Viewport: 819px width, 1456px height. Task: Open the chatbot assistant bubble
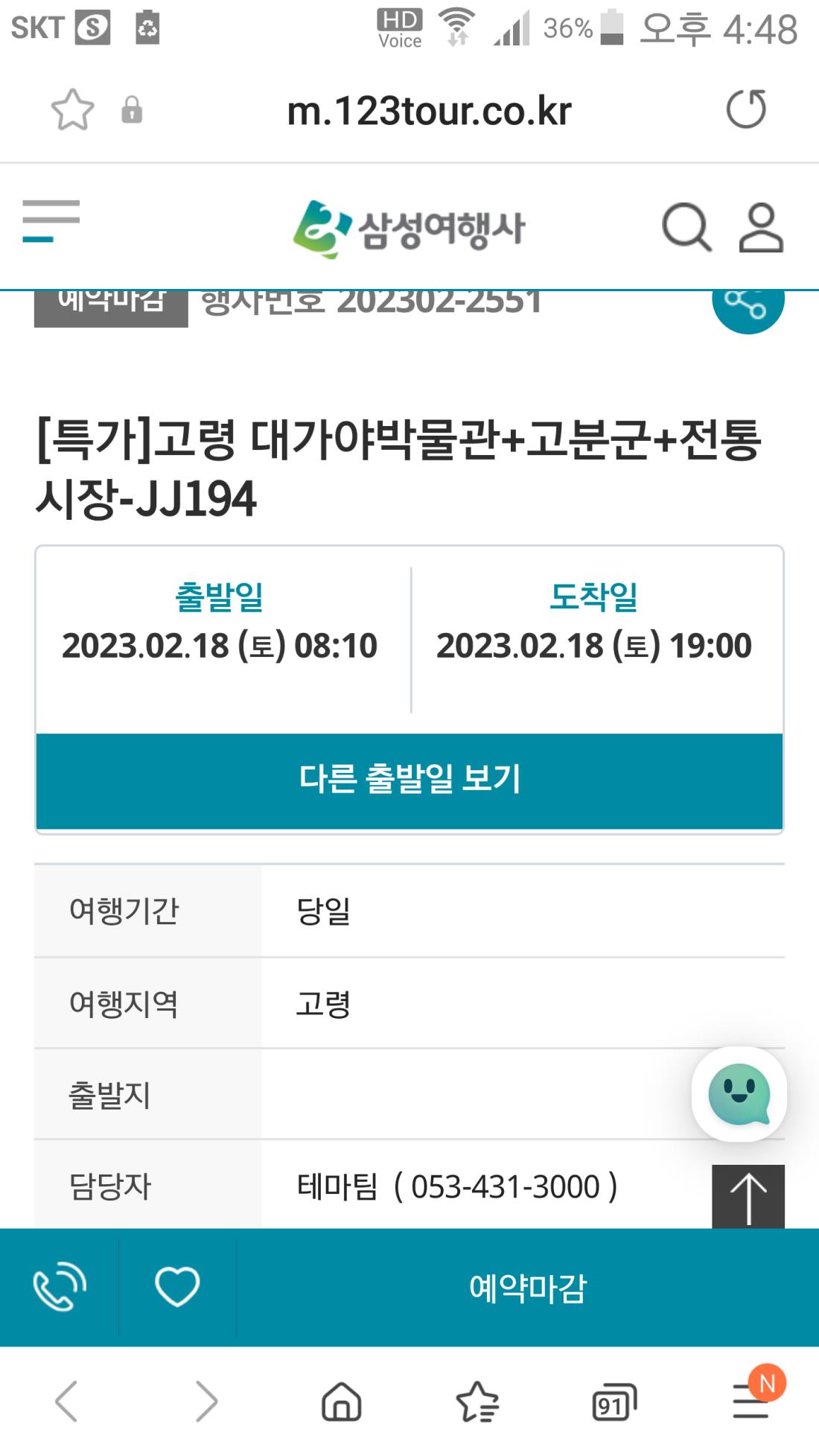[739, 1093]
